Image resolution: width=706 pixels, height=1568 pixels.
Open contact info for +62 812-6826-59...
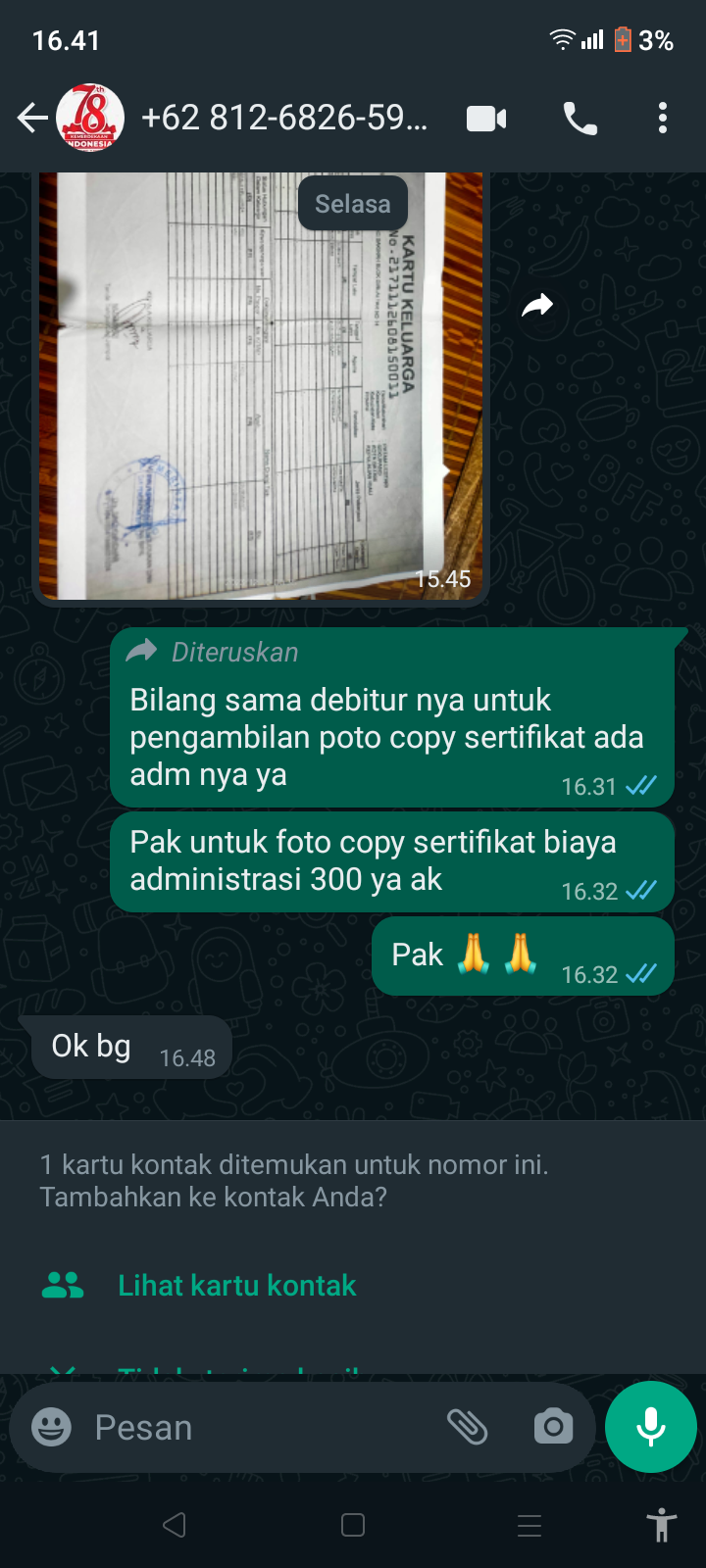[284, 119]
